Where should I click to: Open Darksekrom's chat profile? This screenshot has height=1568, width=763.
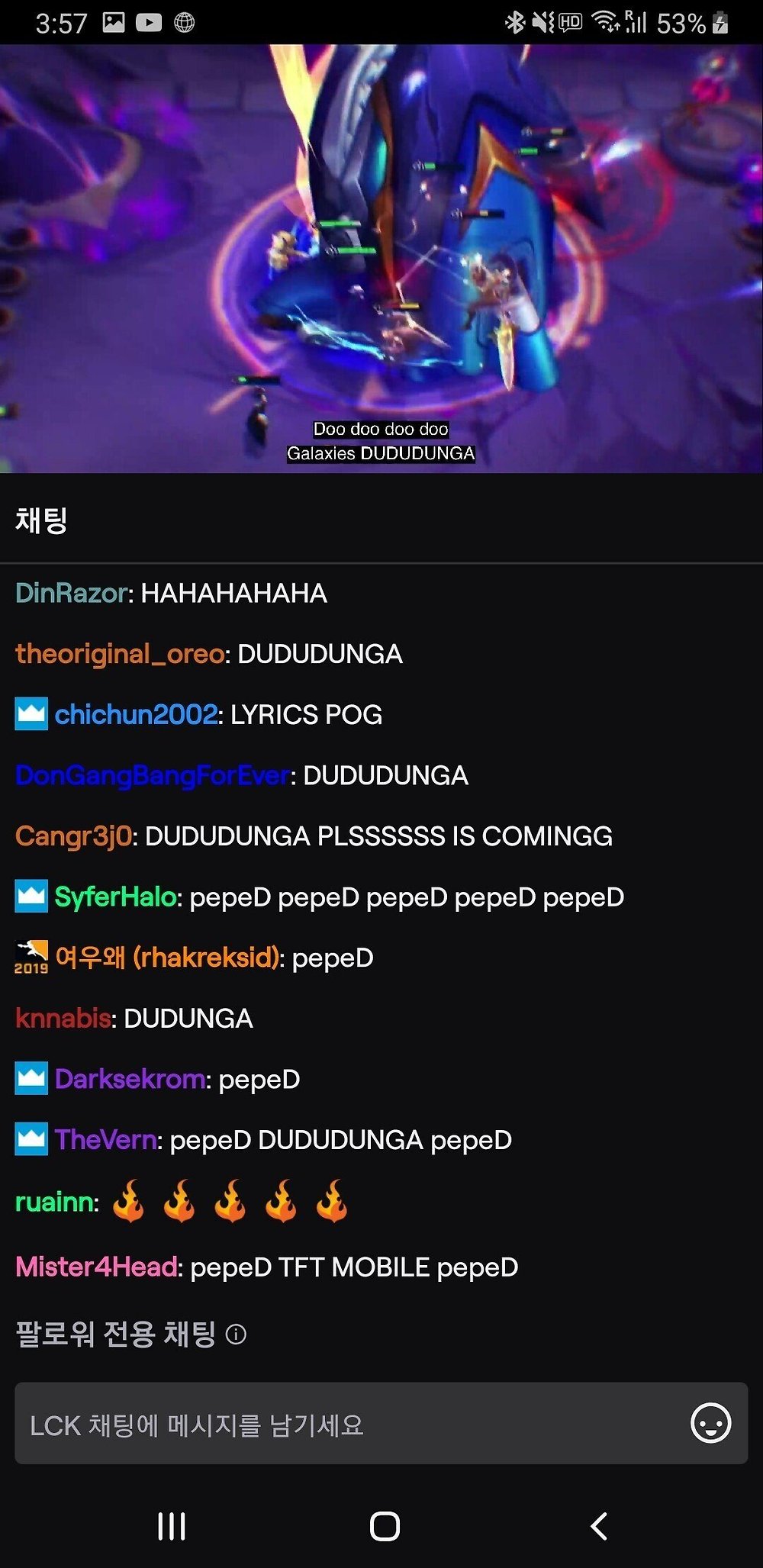click(130, 1080)
